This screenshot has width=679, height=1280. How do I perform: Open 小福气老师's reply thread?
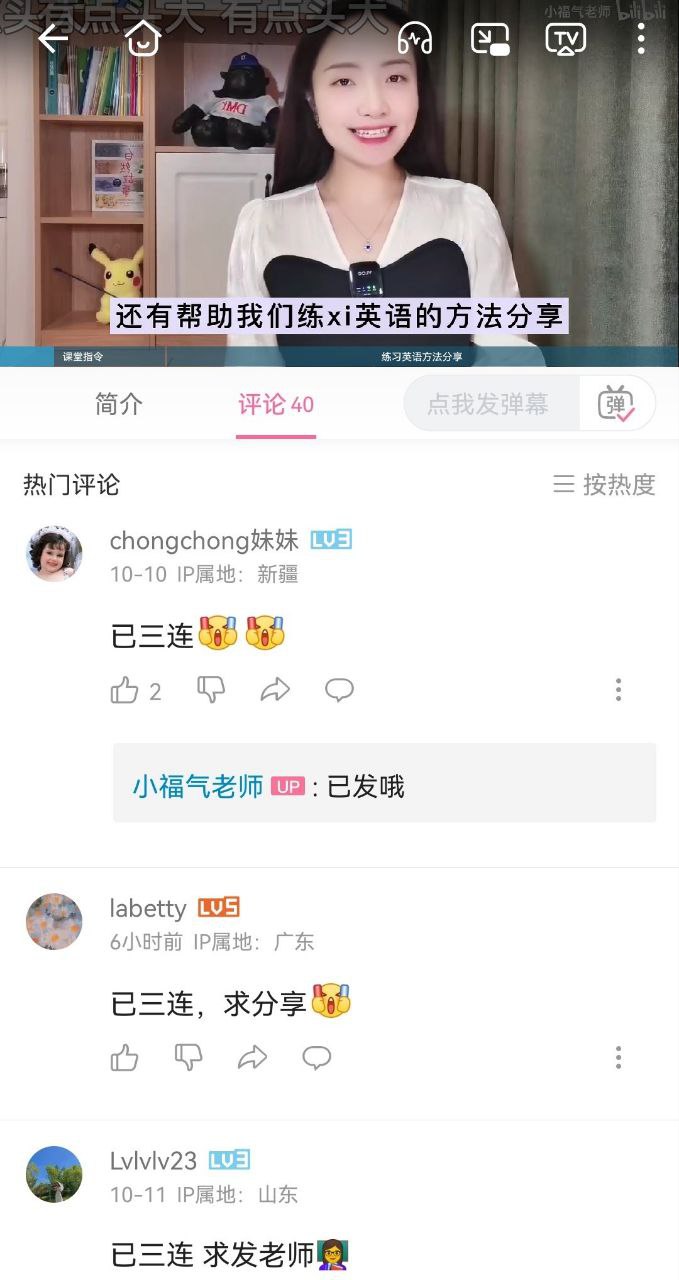click(x=384, y=786)
